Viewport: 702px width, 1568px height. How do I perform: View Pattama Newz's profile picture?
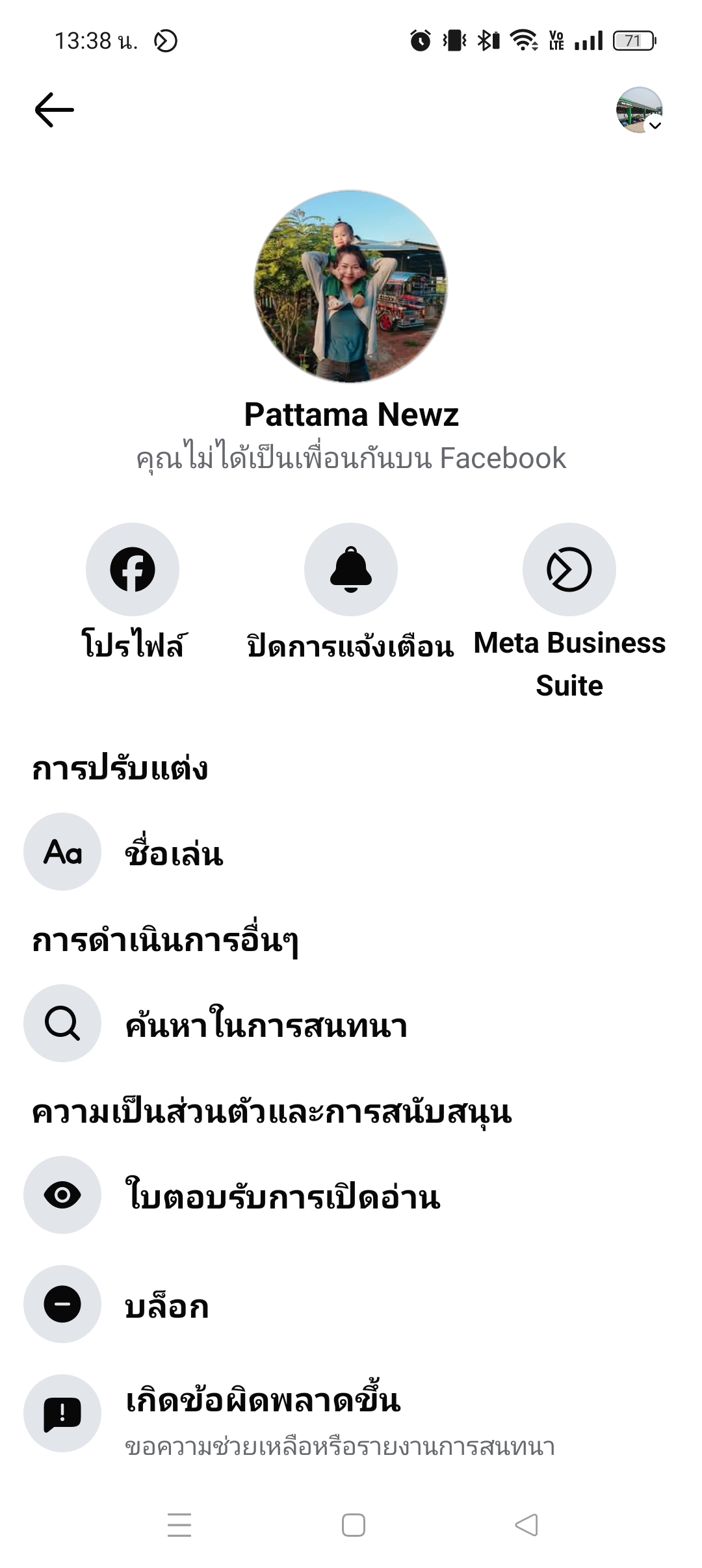click(x=350, y=286)
